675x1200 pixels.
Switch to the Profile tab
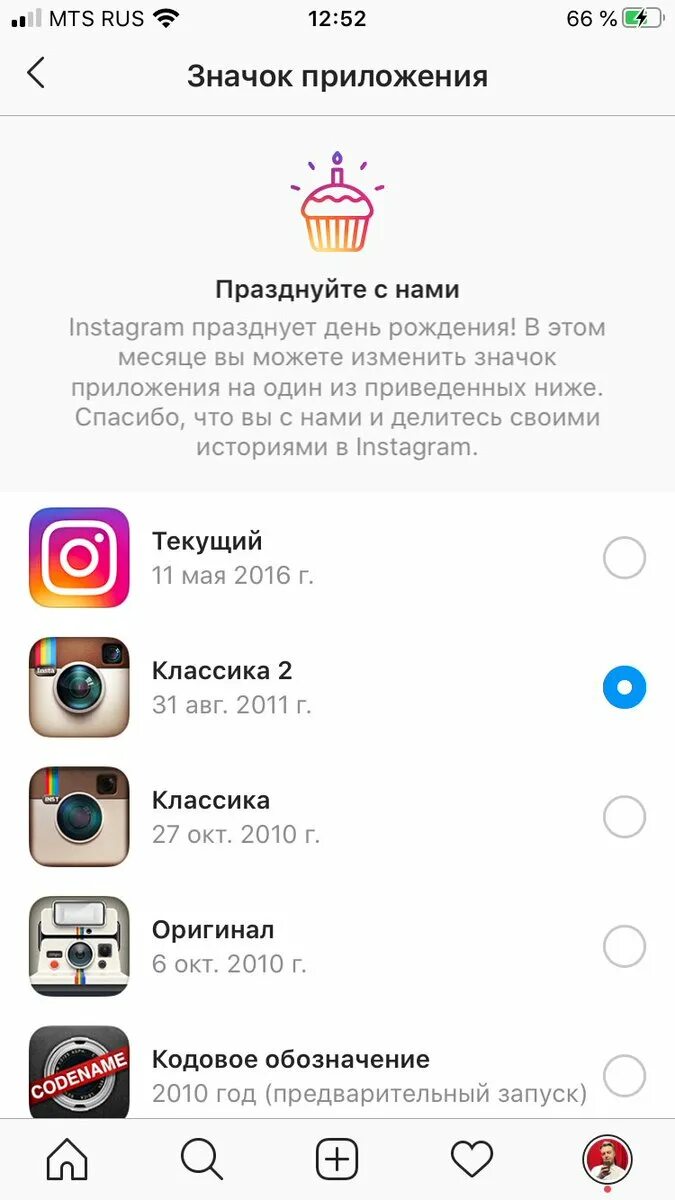[606, 1160]
